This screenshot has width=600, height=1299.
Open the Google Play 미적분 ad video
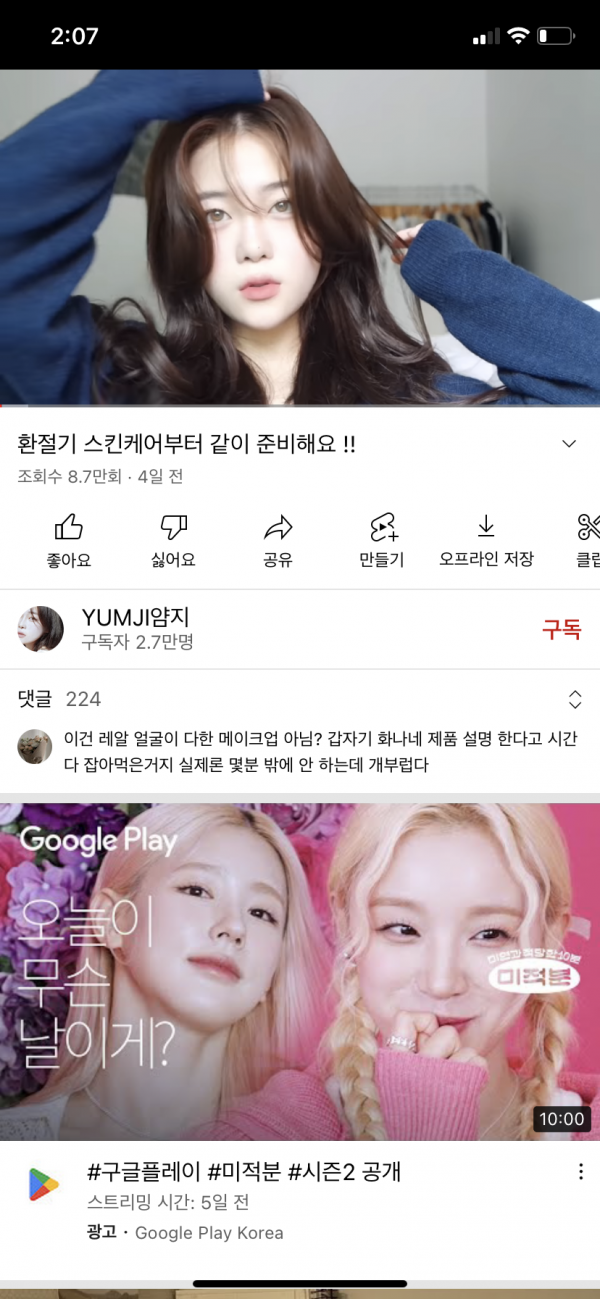300,970
